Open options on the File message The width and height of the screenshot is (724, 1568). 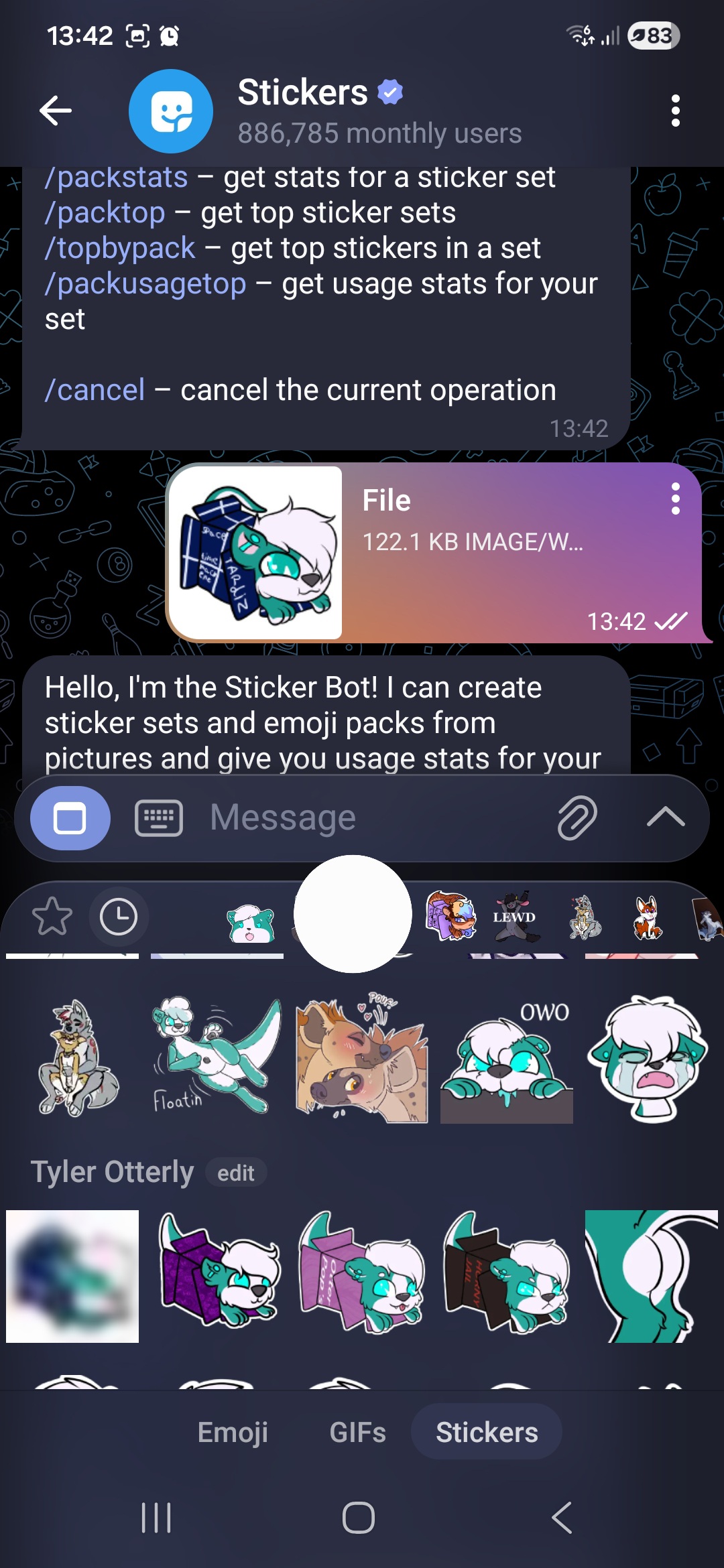click(675, 499)
